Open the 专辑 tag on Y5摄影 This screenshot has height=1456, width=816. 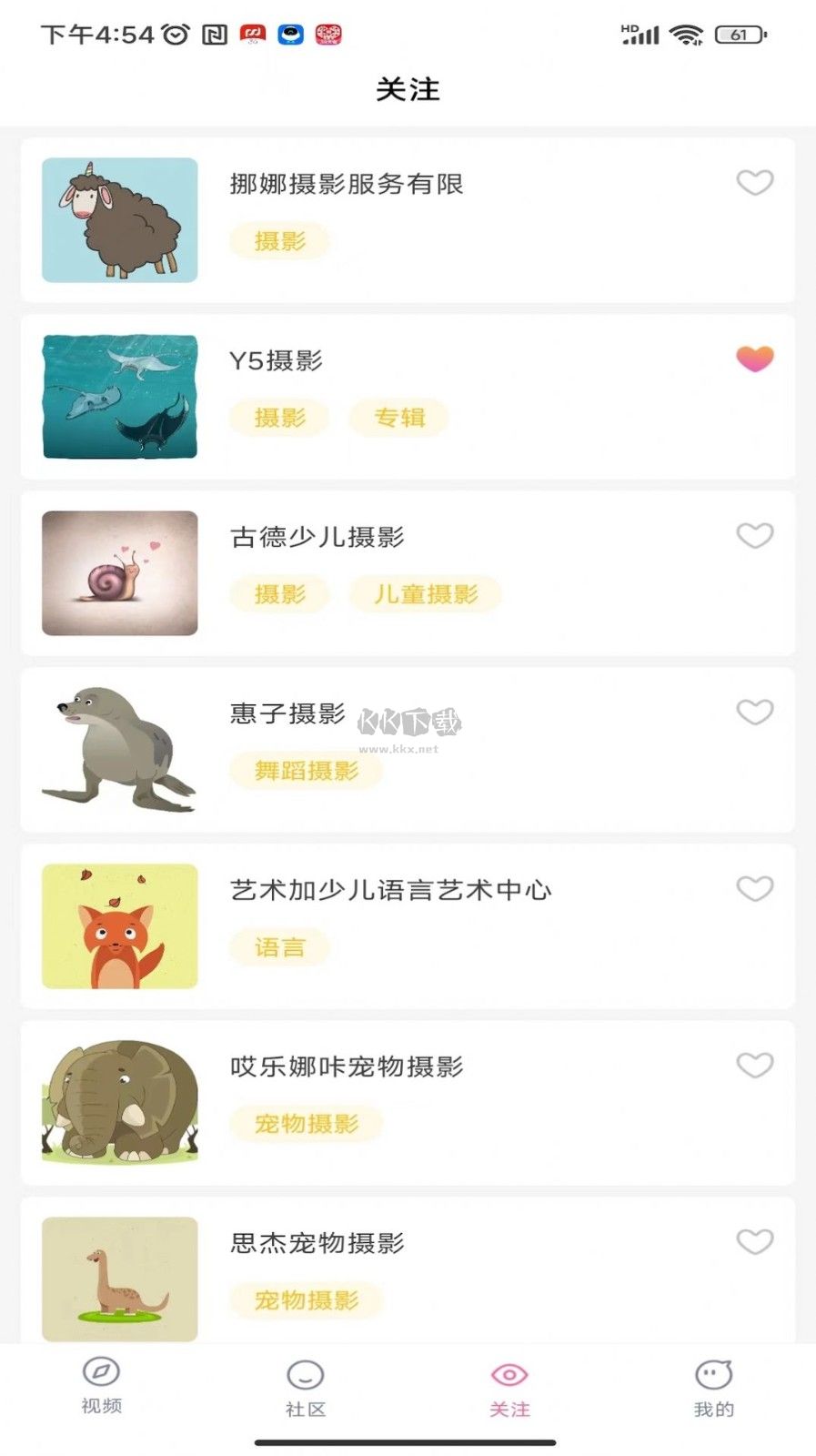[x=398, y=417]
